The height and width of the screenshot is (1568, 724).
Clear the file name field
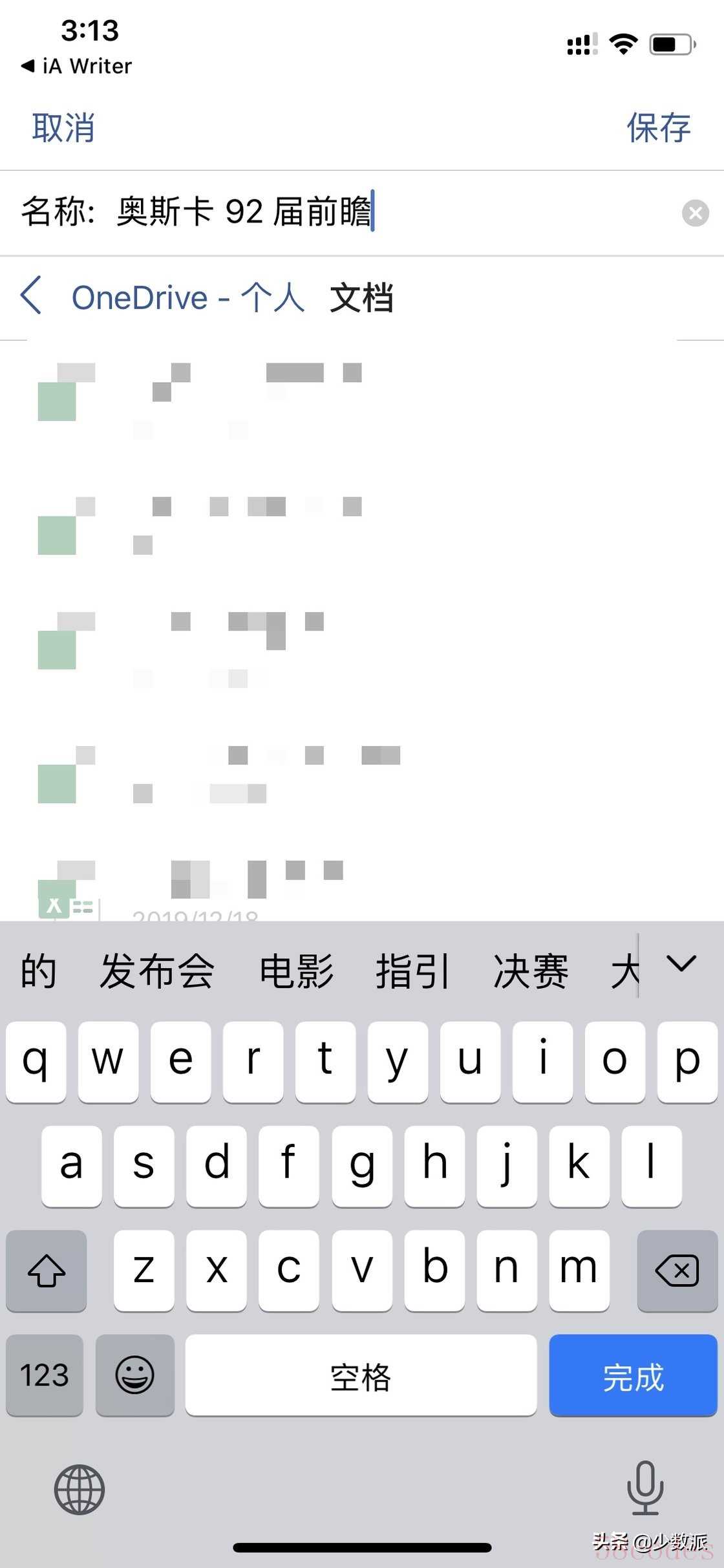[696, 213]
